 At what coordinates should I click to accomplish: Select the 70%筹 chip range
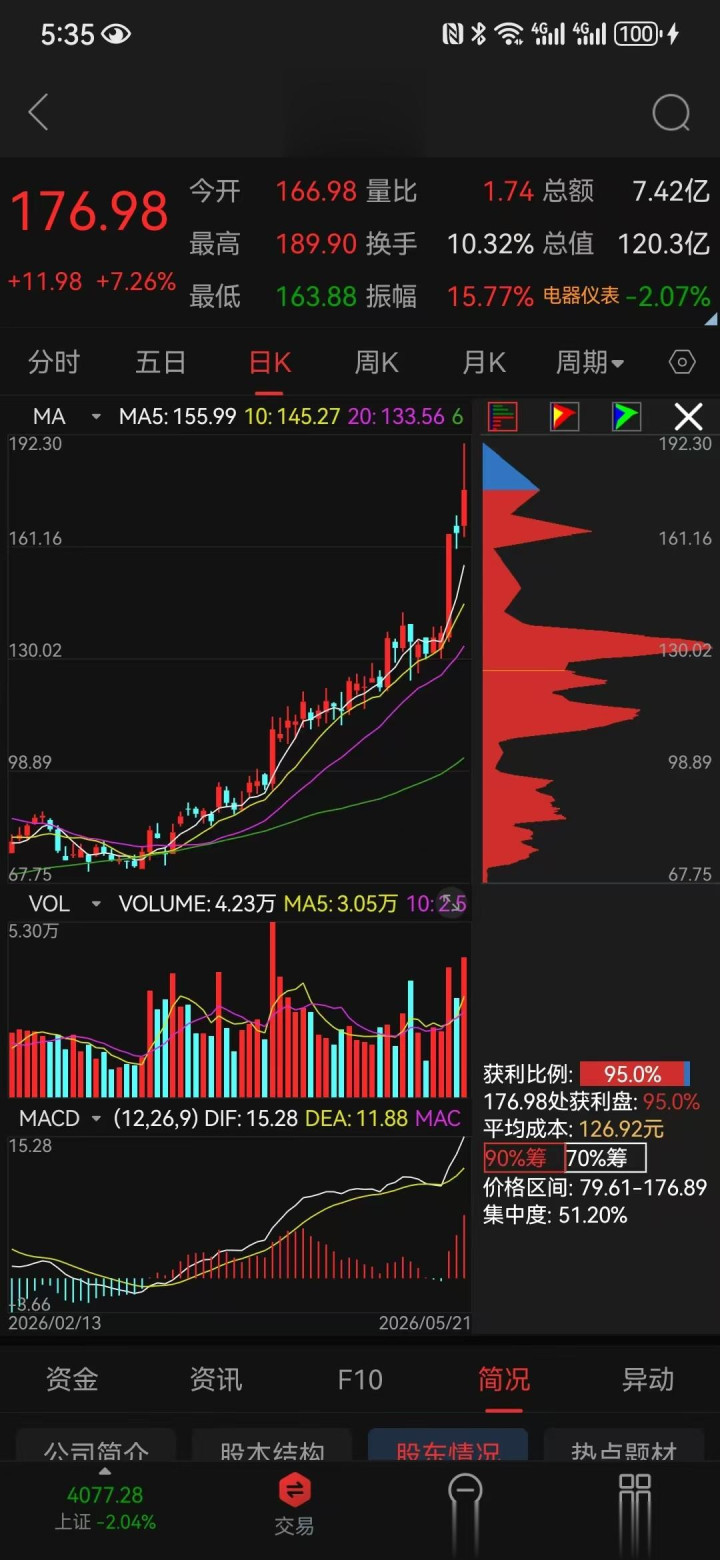pyautogui.click(x=606, y=1158)
